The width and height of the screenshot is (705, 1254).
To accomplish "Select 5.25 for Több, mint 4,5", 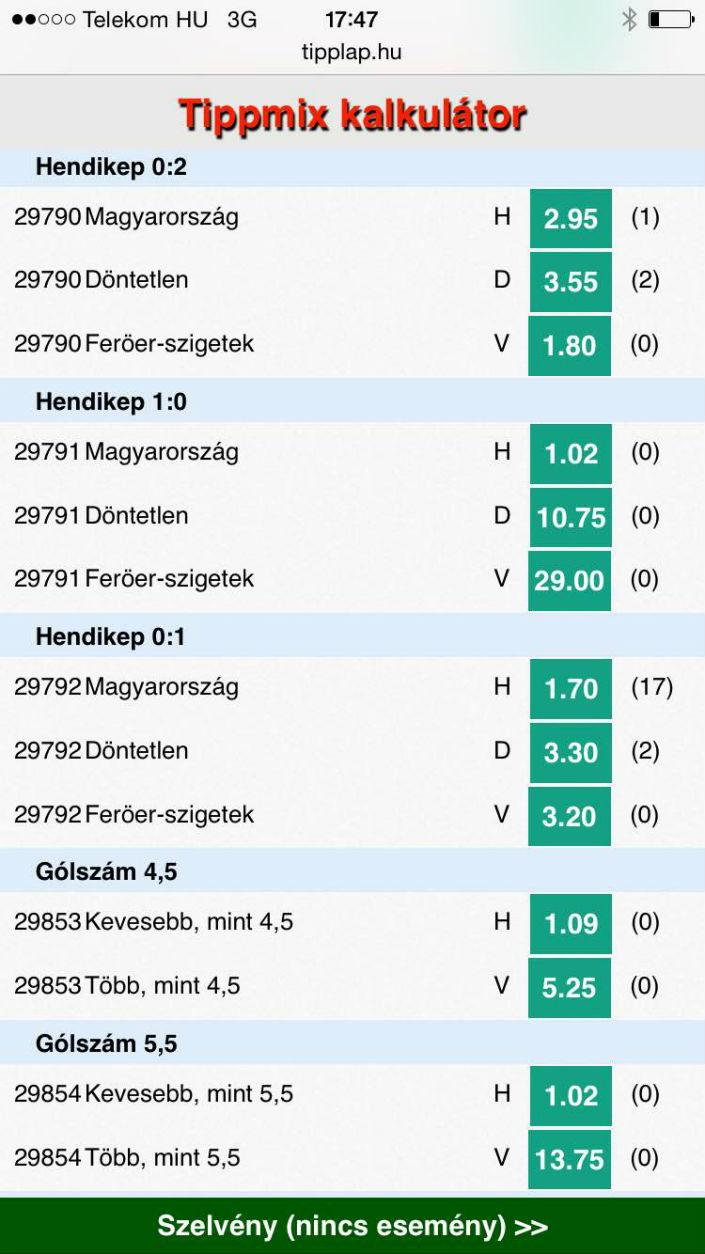I will [570, 988].
